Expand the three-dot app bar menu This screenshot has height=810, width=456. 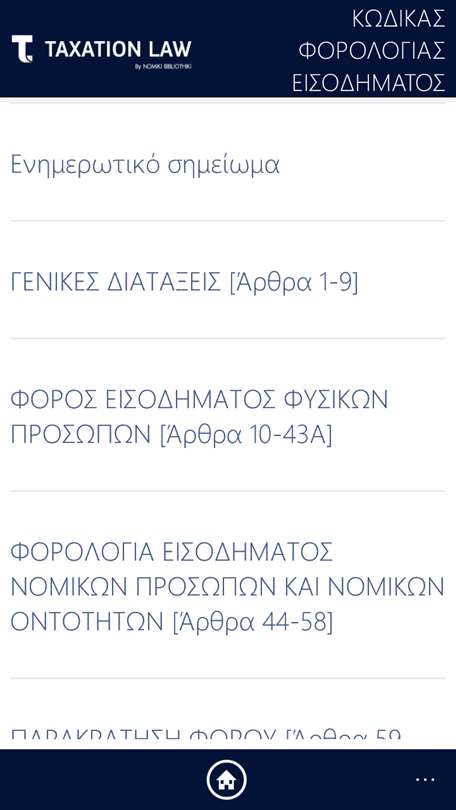tap(425, 780)
